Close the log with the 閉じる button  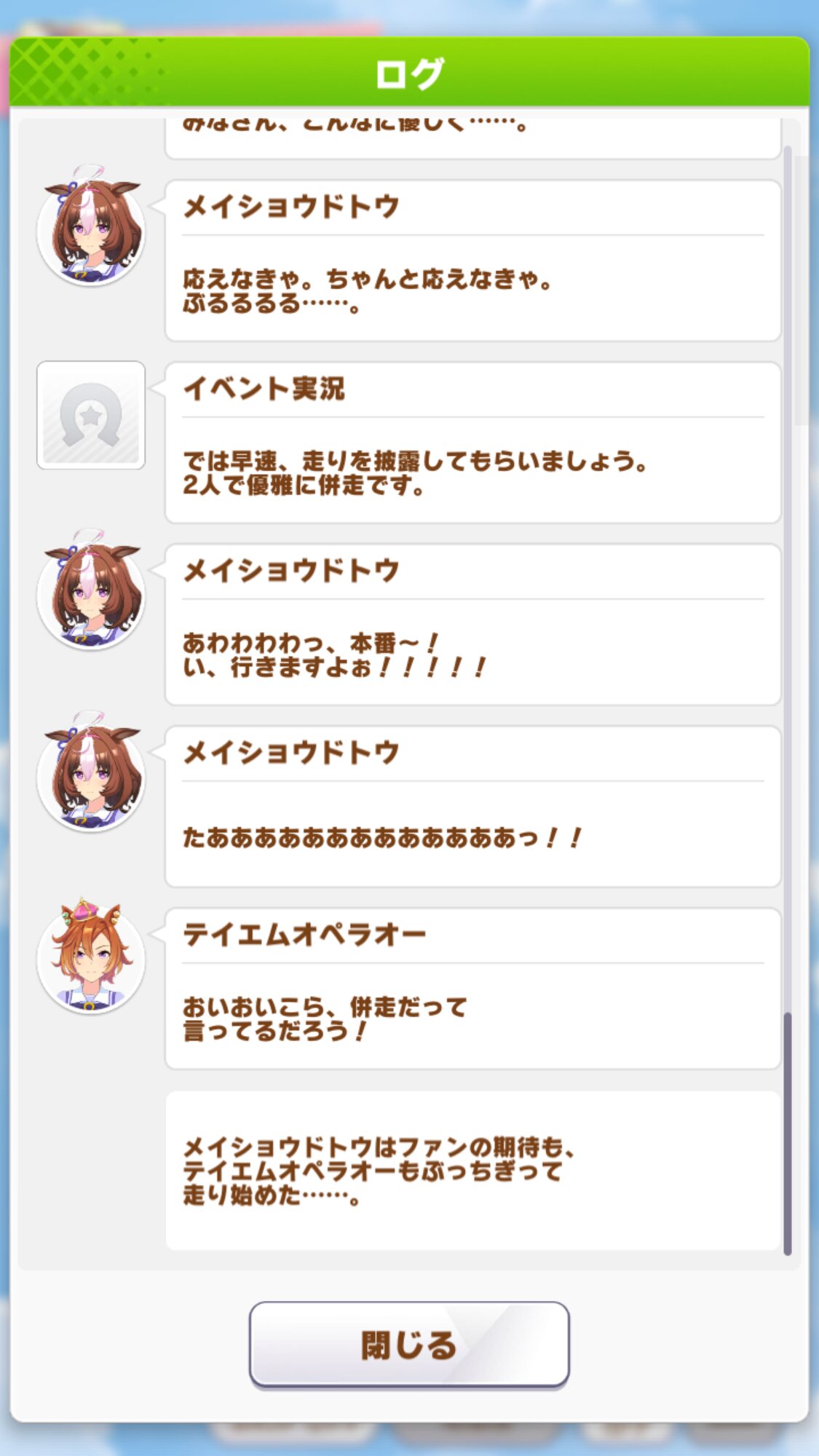click(409, 1344)
